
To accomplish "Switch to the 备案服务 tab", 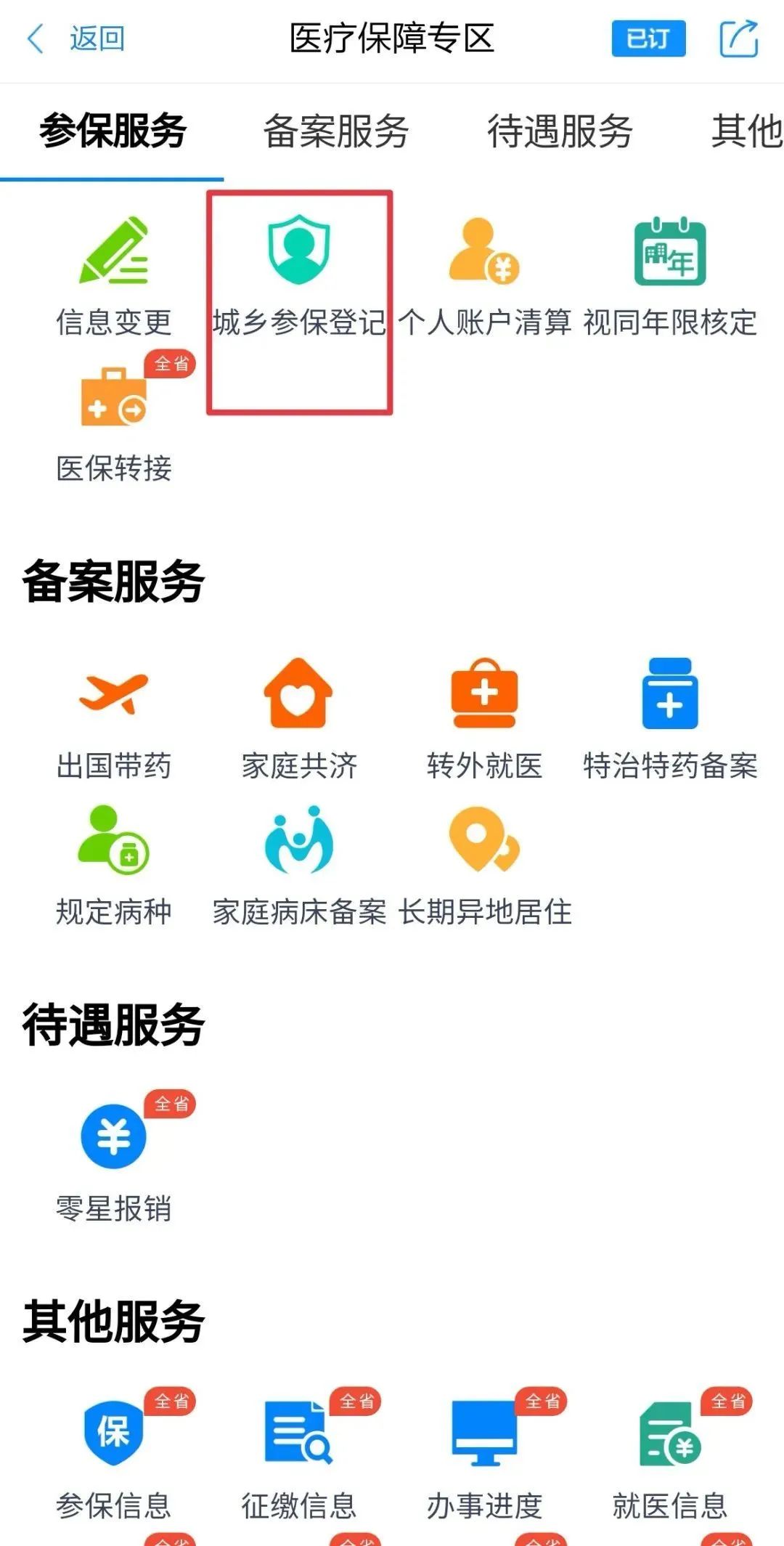I will pos(336,131).
